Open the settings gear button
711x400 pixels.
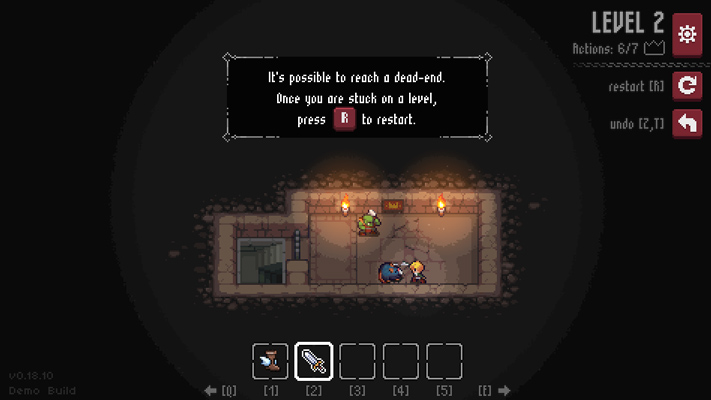[687, 34]
